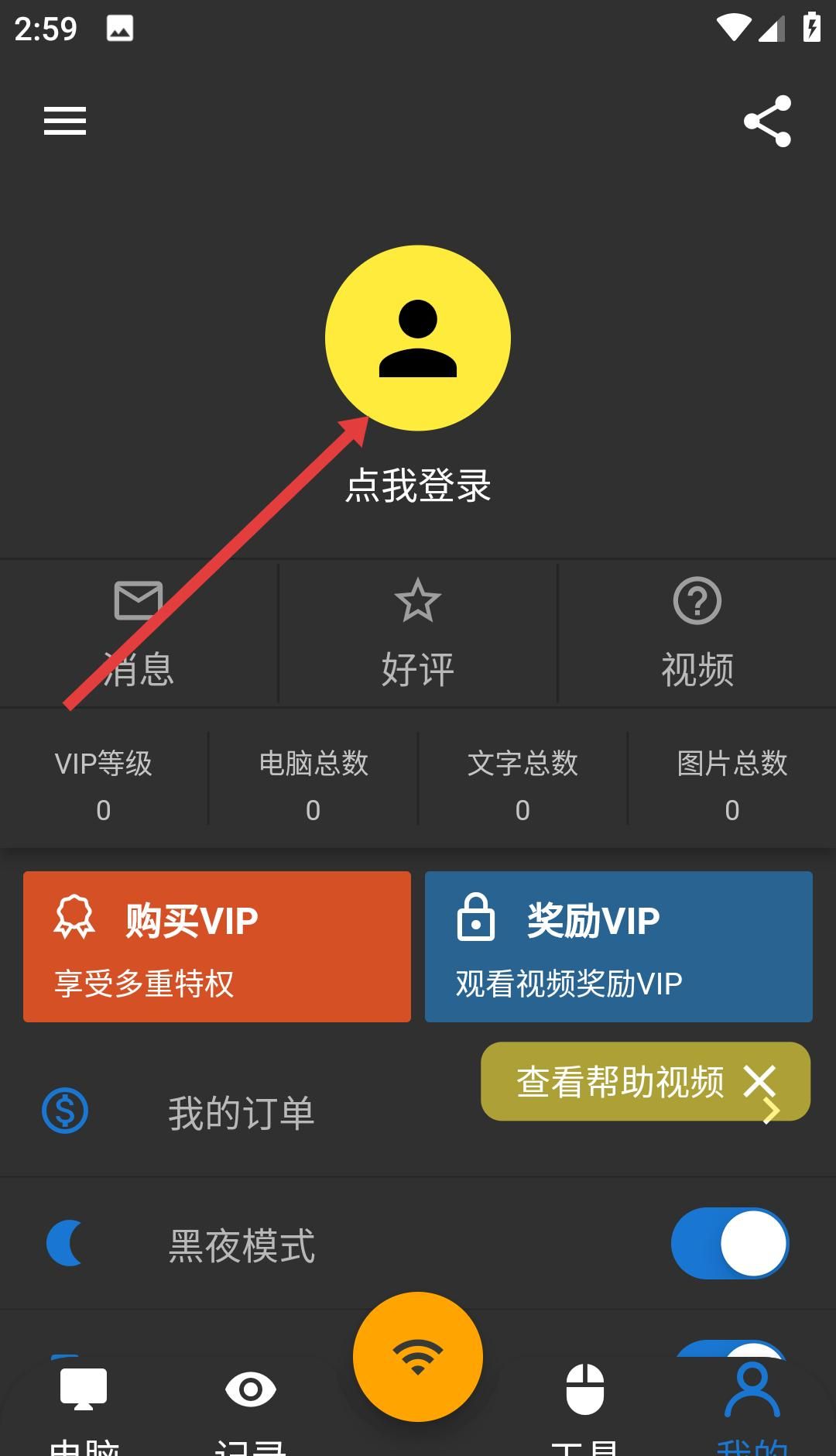The image size is (836, 1456).
Task: Select 购买VIP card
Action: pyautogui.click(x=217, y=946)
